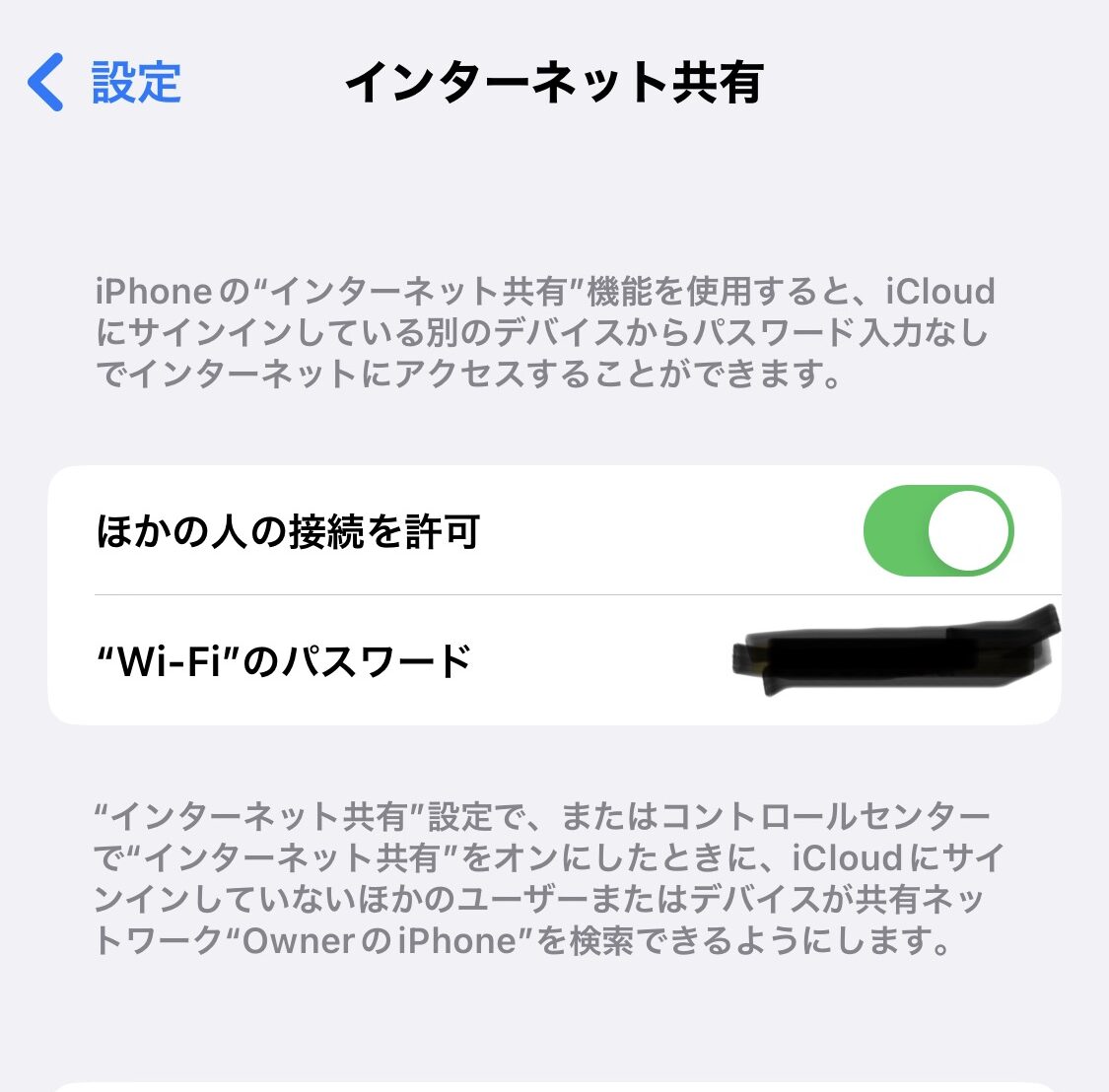Go back to 設定

(105, 82)
